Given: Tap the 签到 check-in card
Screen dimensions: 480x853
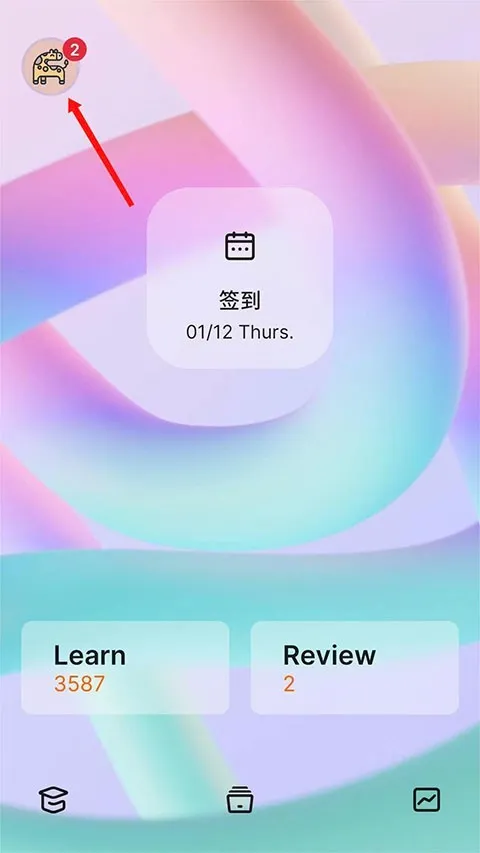Looking at the screenshot, I should tap(239, 278).
